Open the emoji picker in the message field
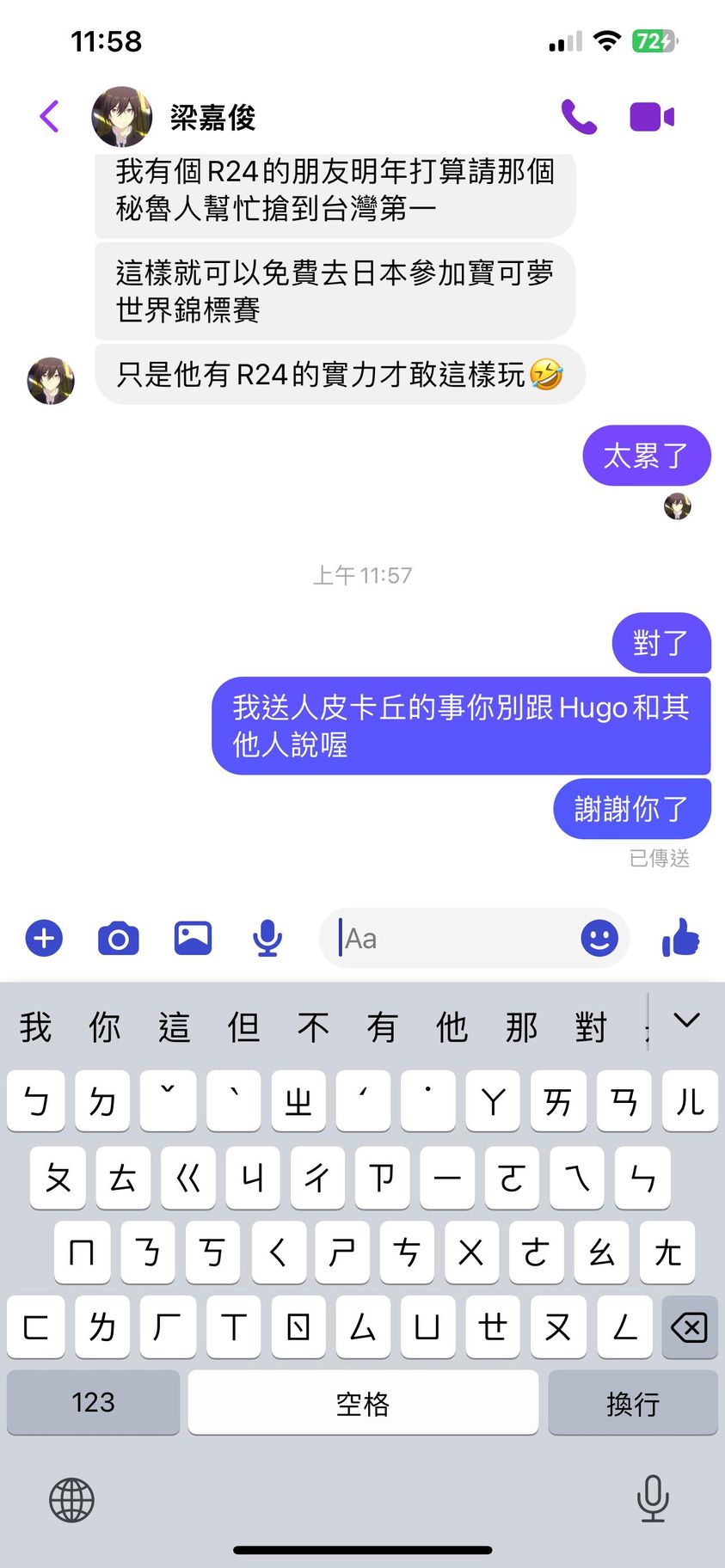725x1568 pixels. click(x=599, y=938)
